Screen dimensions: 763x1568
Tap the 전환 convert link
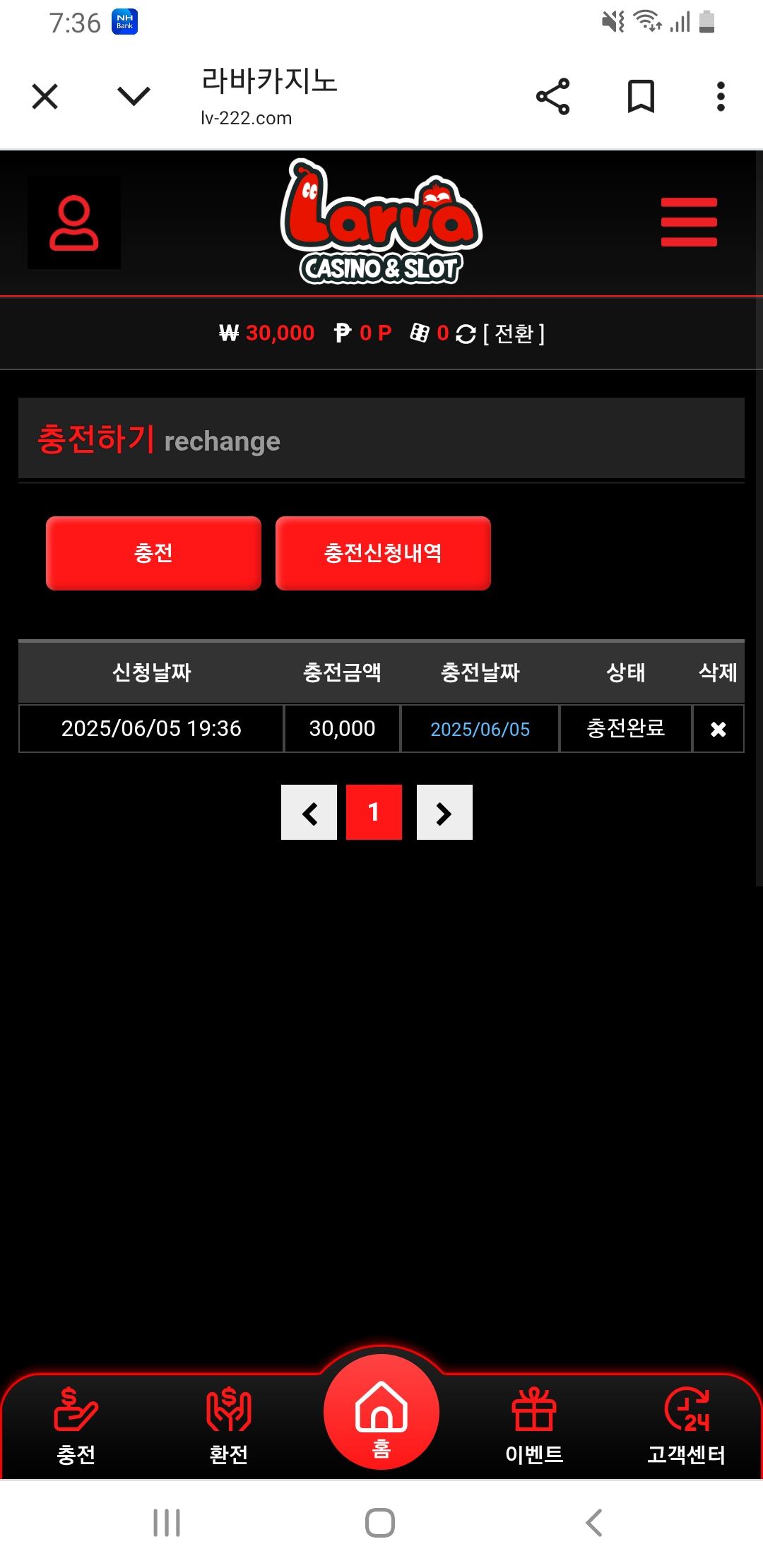click(514, 333)
